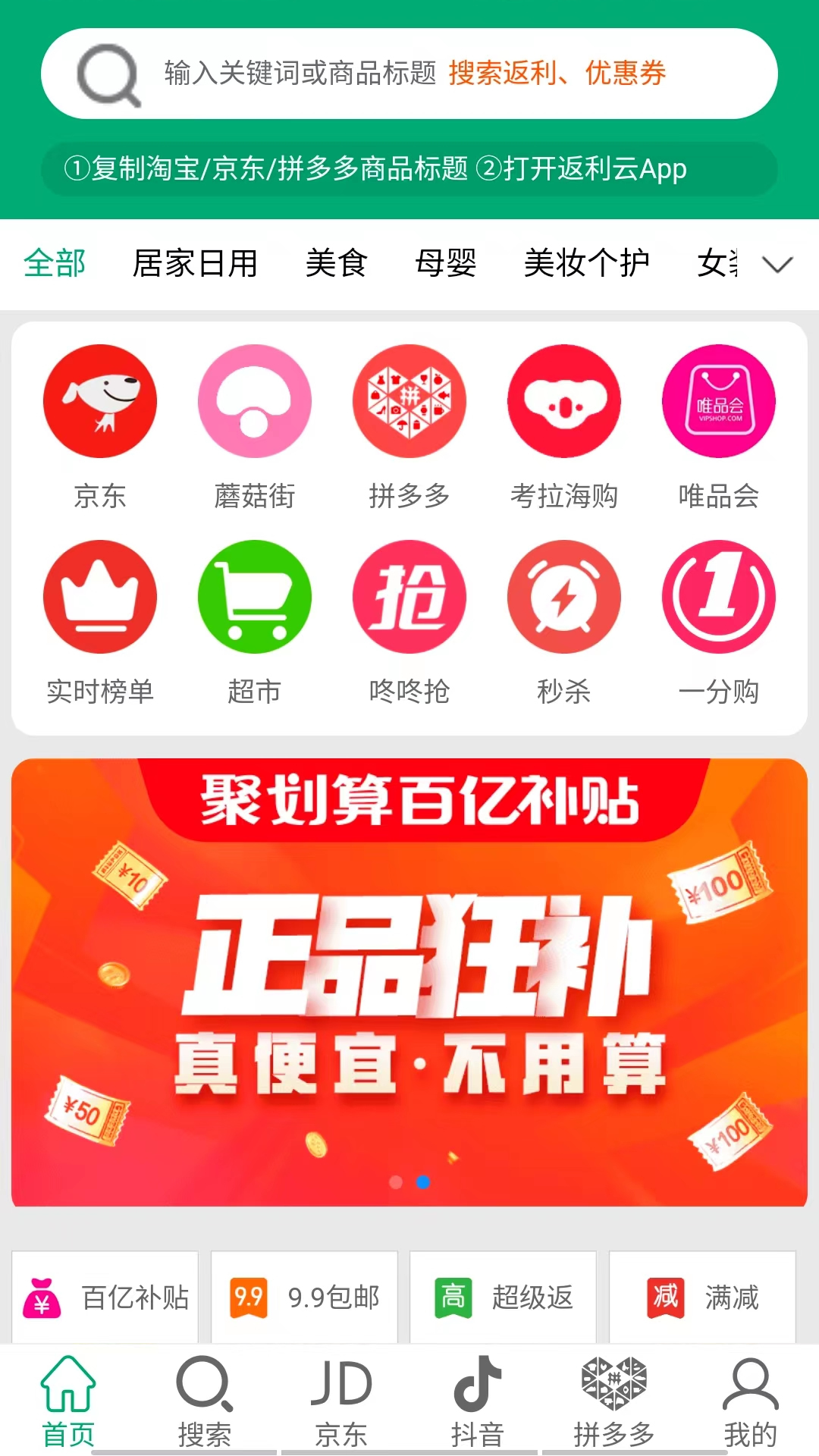Image resolution: width=819 pixels, height=1456 pixels.
Task: Switch to the 美妆个护 category tab
Action: (x=586, y=264)
